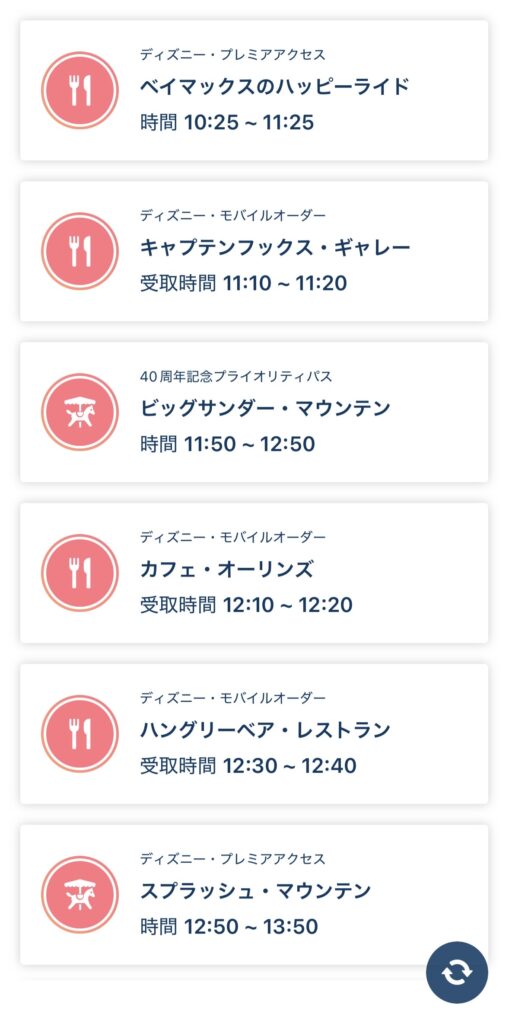Open the キャプテンフックス・ギャレー mobile order card
The height and width of the screenshot is (1024, 509).
pos(254,251)
